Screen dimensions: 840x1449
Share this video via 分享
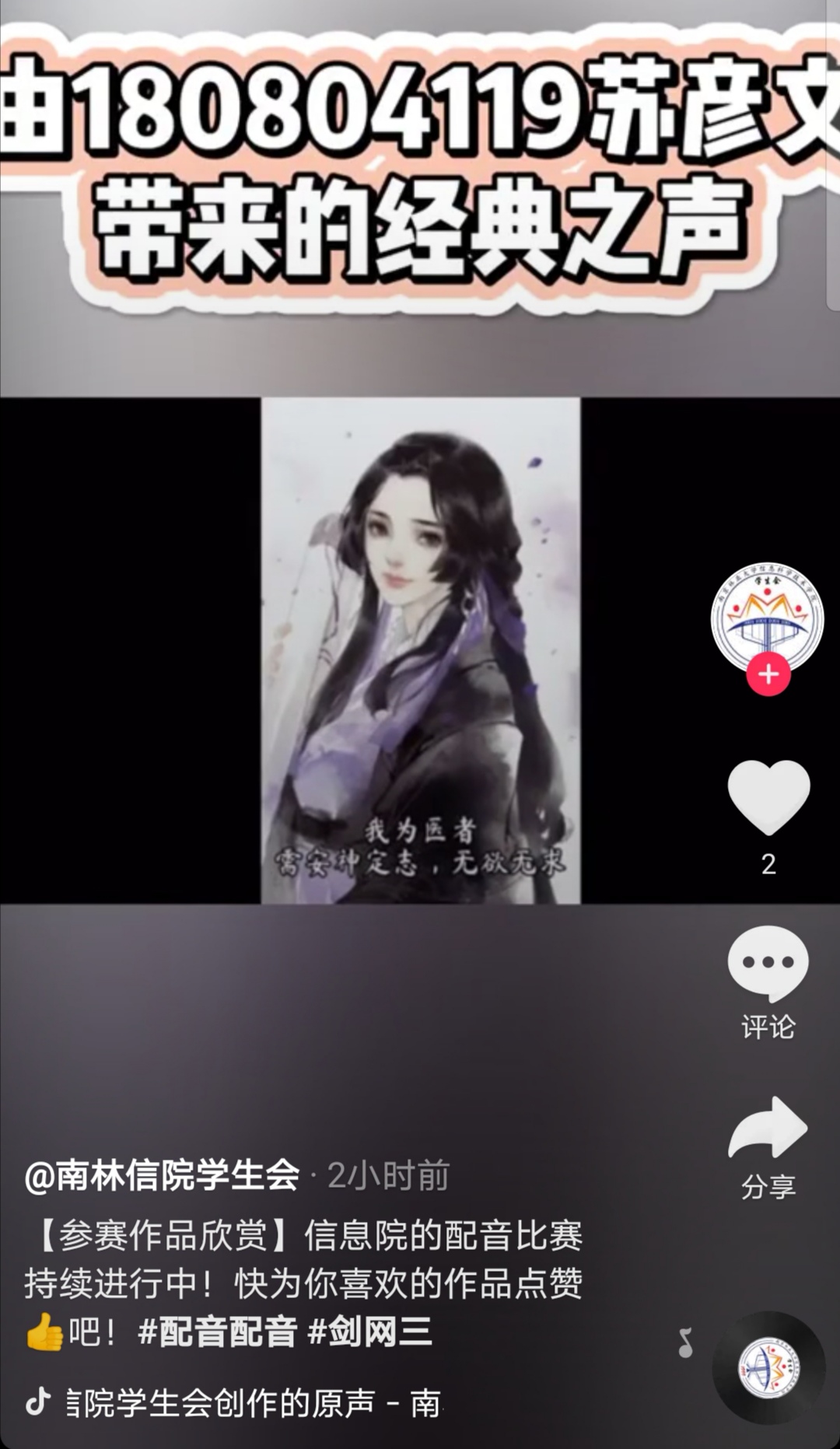click(768, 1147)
